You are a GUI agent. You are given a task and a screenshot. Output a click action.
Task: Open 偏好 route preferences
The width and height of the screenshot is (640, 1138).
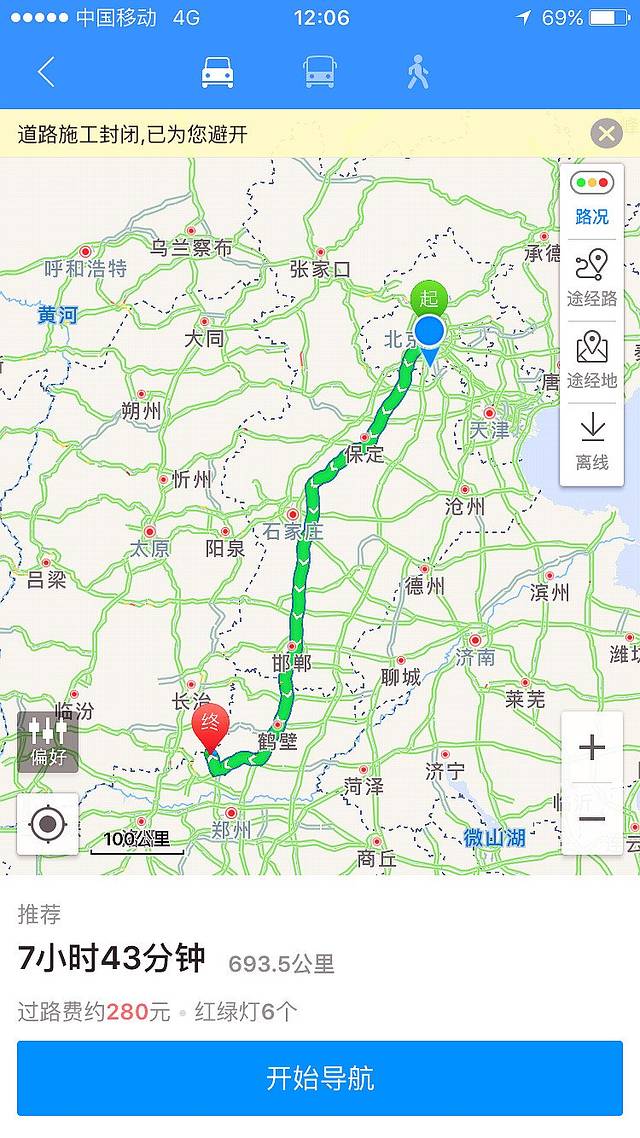48,741
